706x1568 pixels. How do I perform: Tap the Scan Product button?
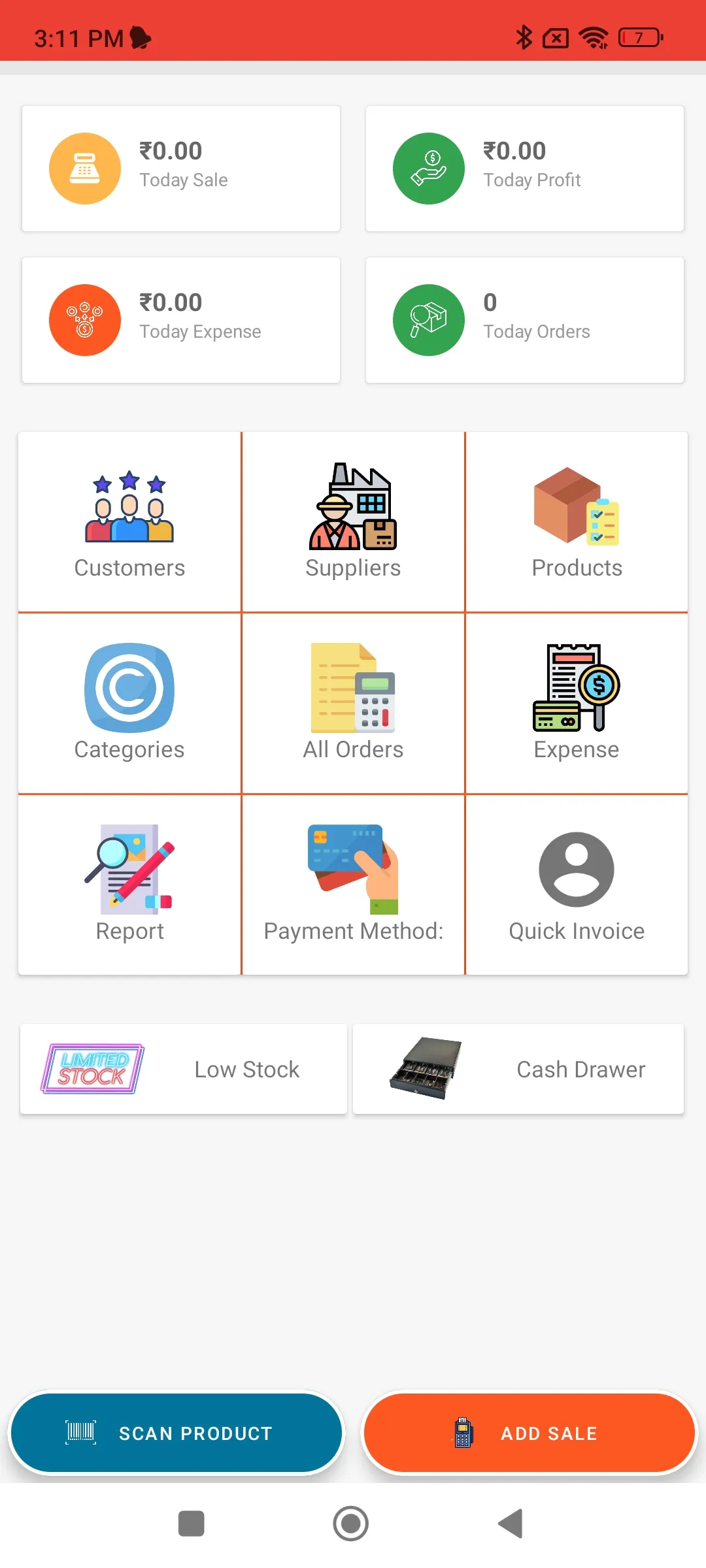176,1433
